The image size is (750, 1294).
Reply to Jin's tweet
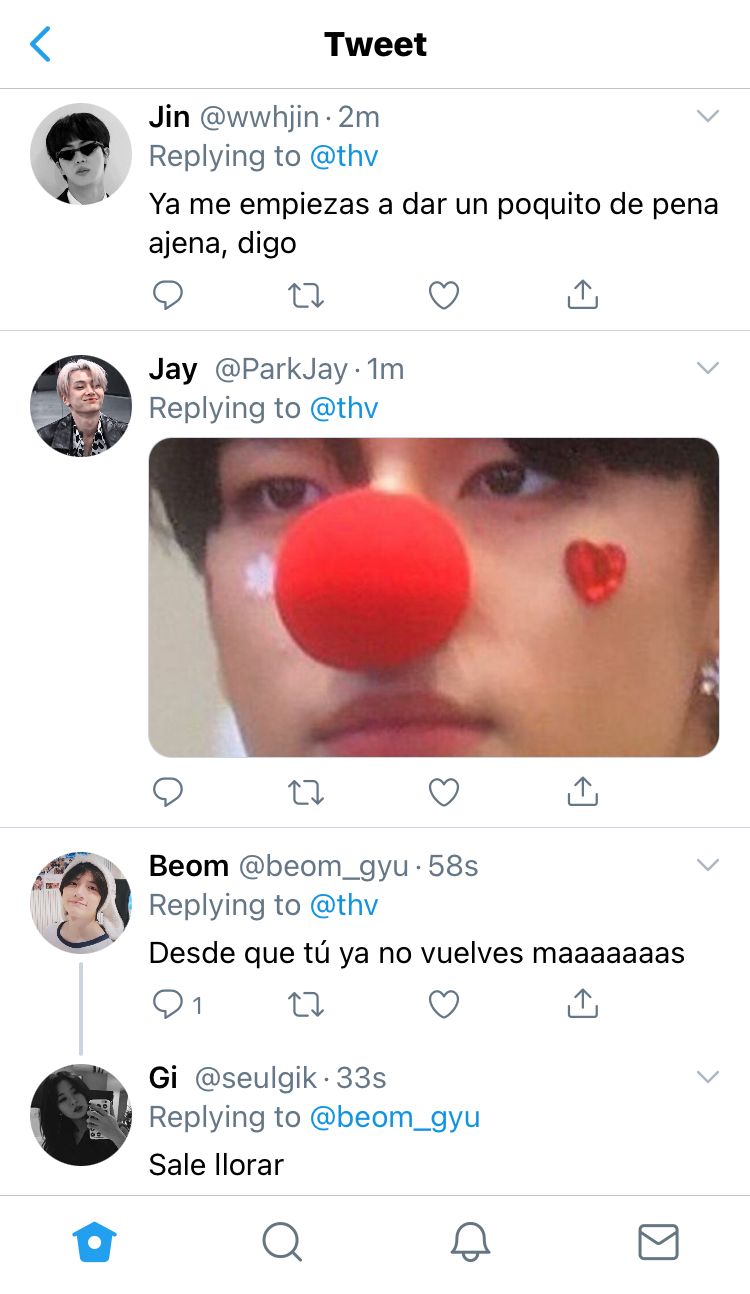[x=167, y=294]
